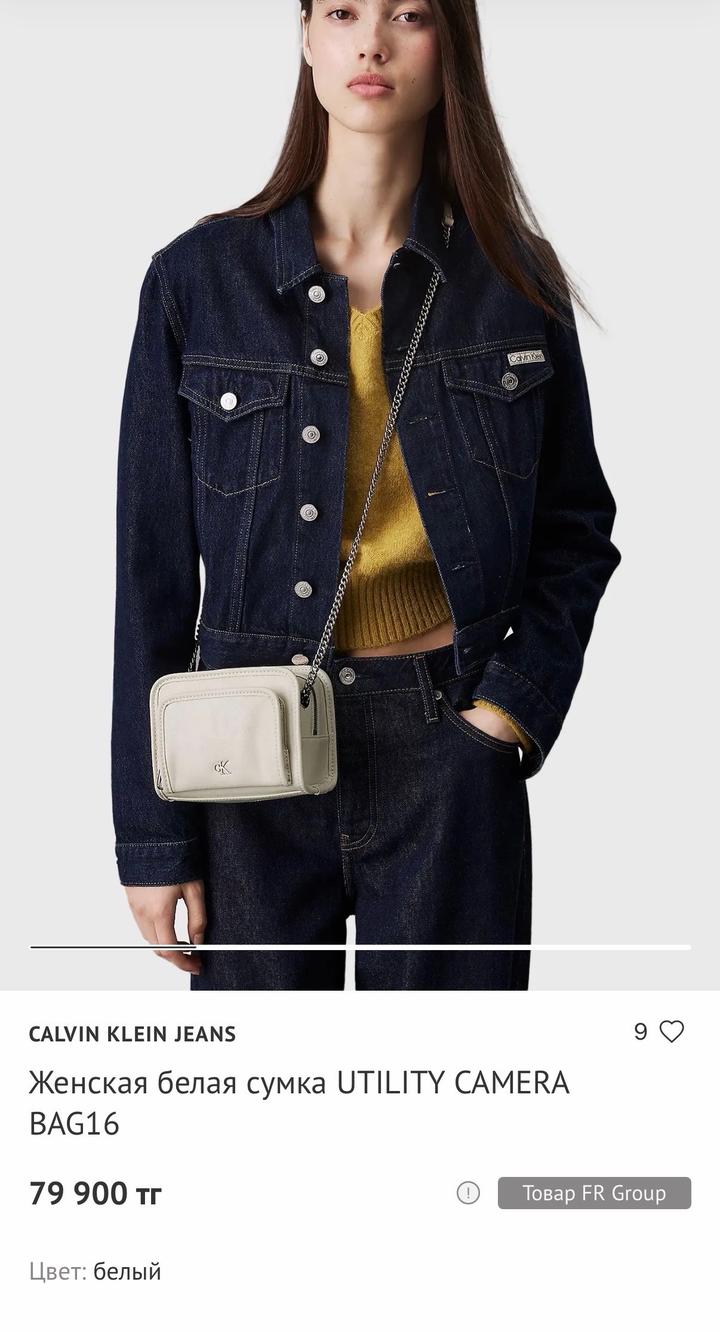Open the product photo full screen

pyautogui.click(x=360, y=480)
